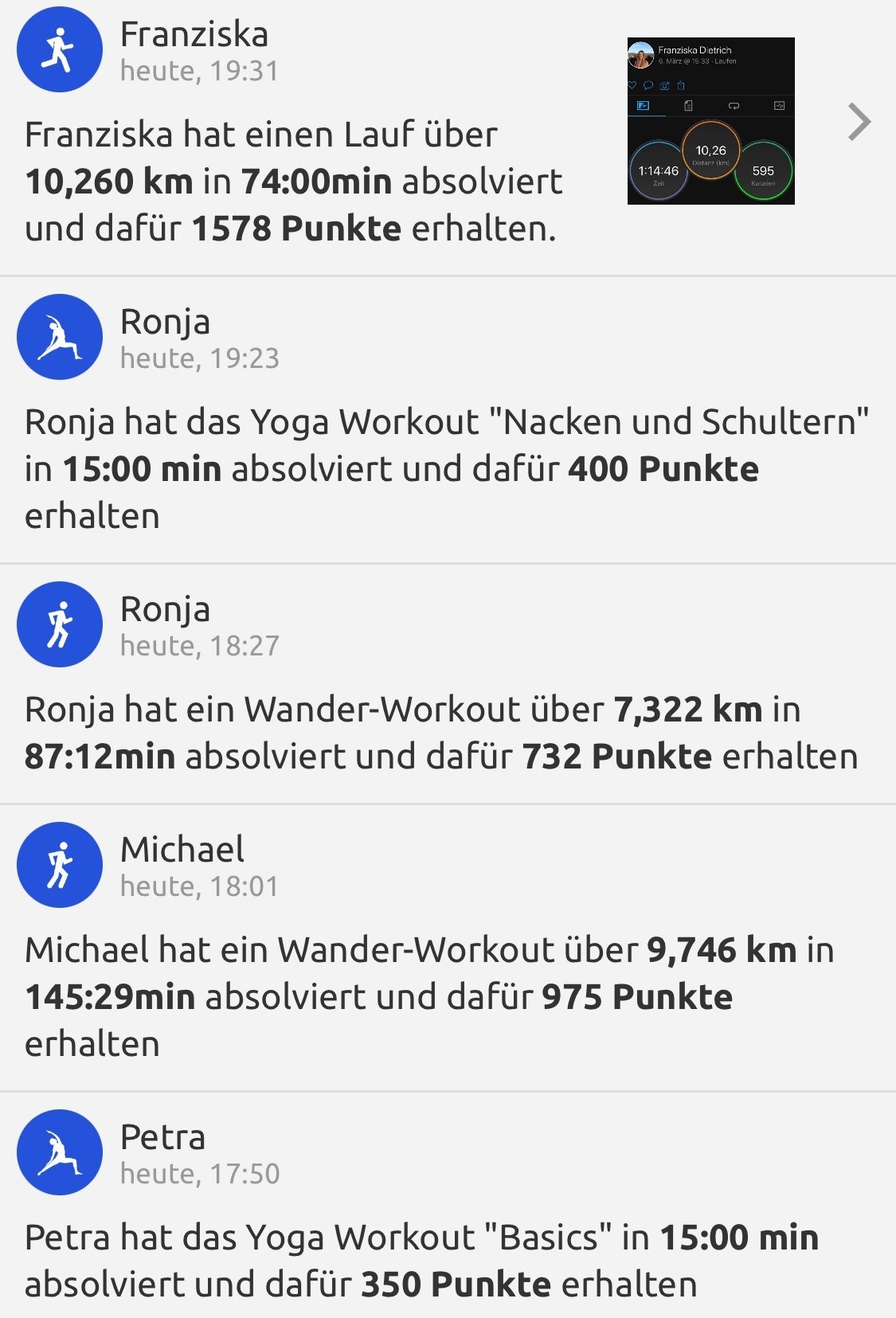Image resolution: width=896 pixels, height=1318 pixels.
Task: Select Ronja's Wander-Workout running figure icon
Action: point(59,624)
